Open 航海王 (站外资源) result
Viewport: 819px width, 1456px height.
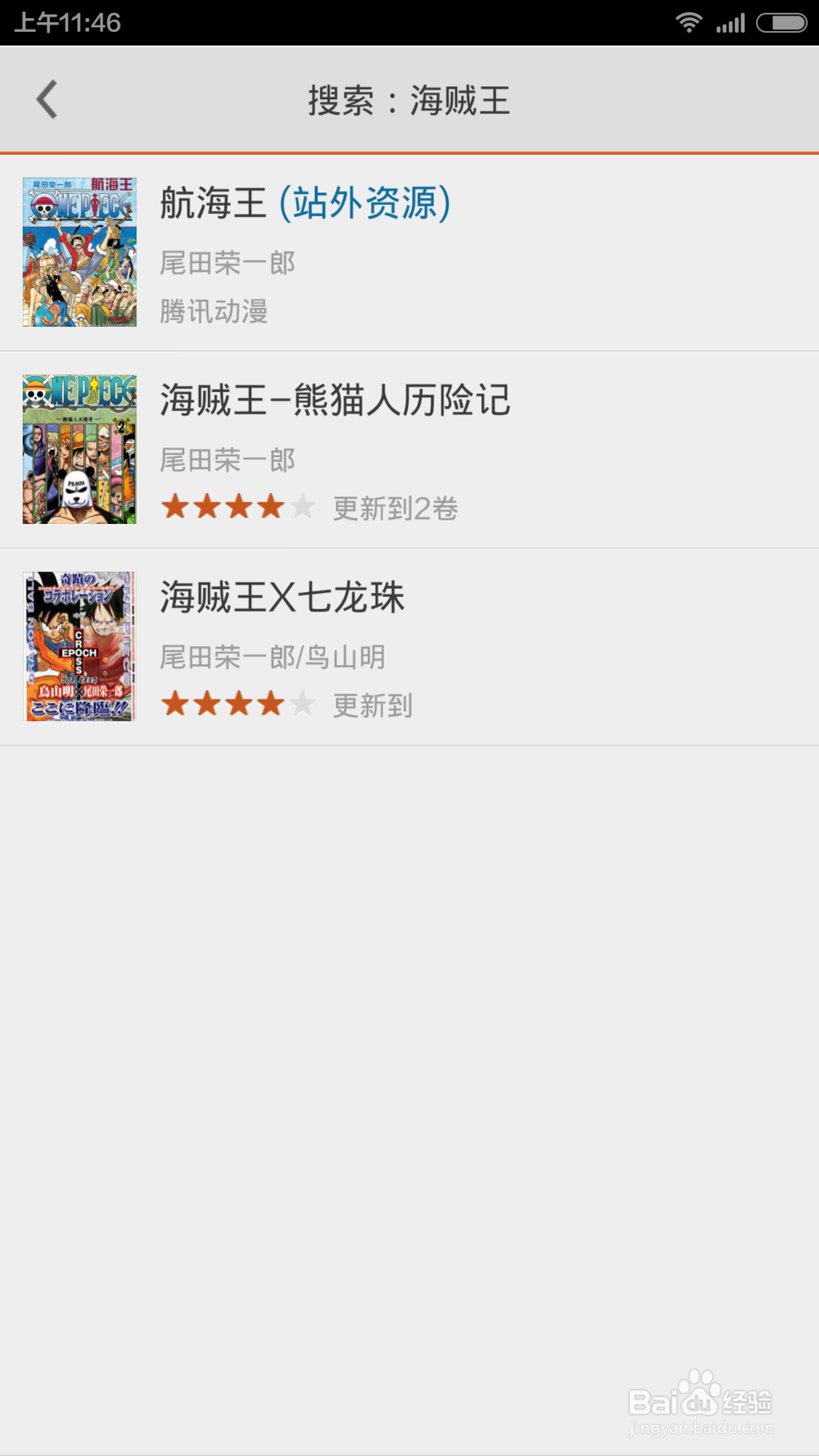(409, 253)
